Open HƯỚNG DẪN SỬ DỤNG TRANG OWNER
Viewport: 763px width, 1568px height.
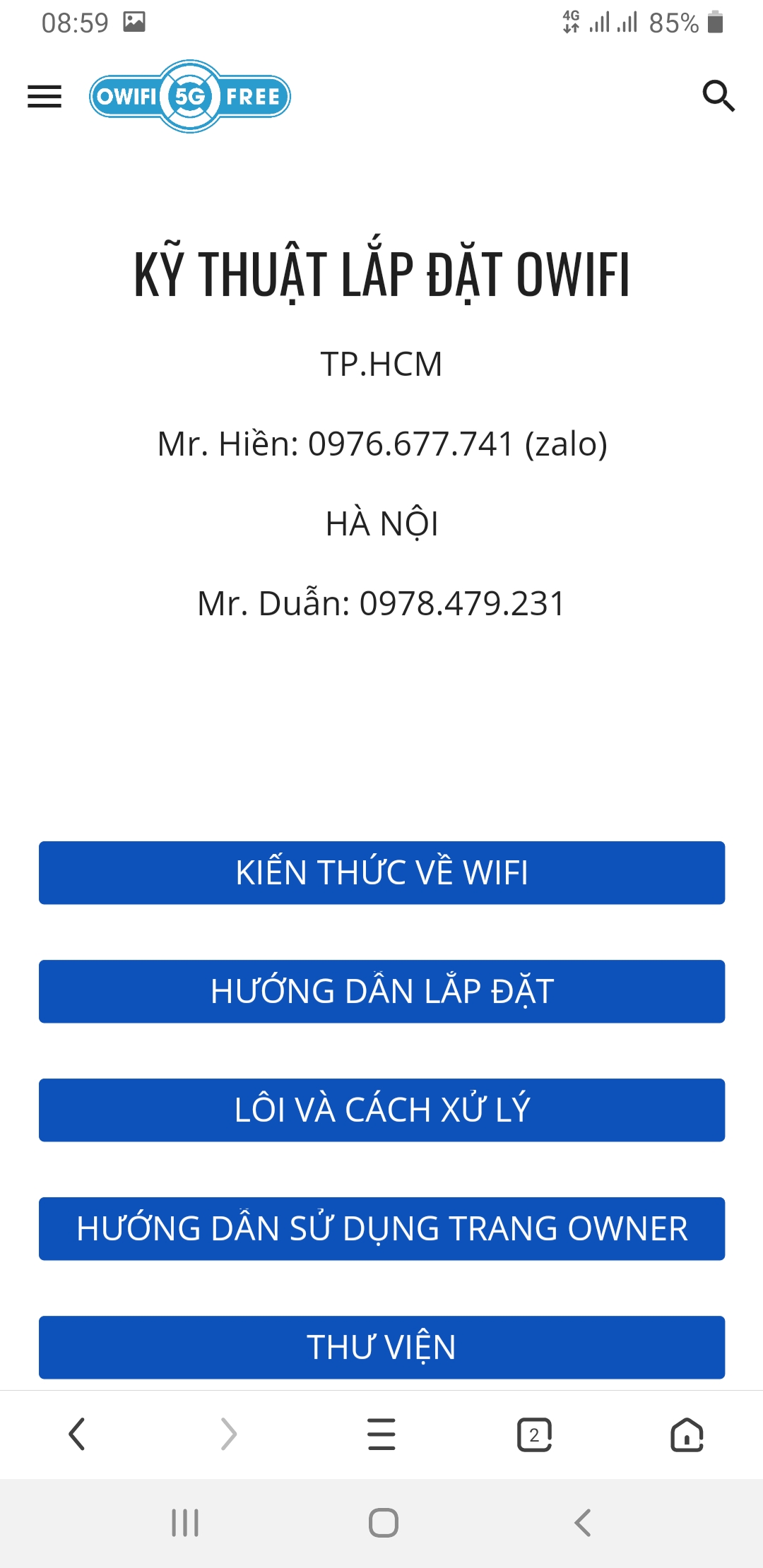tap(381, 1228)
